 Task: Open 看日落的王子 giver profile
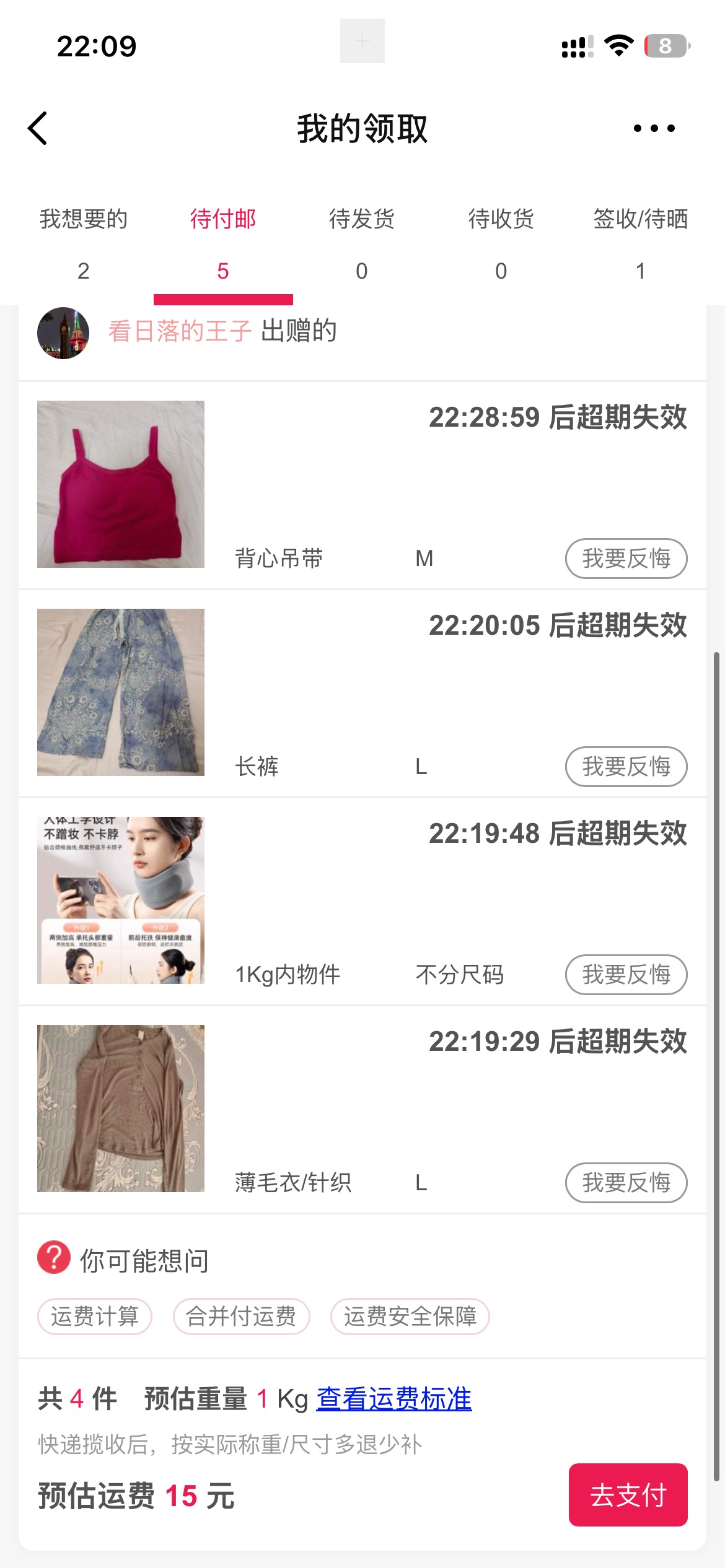click(x=180, y=332)
